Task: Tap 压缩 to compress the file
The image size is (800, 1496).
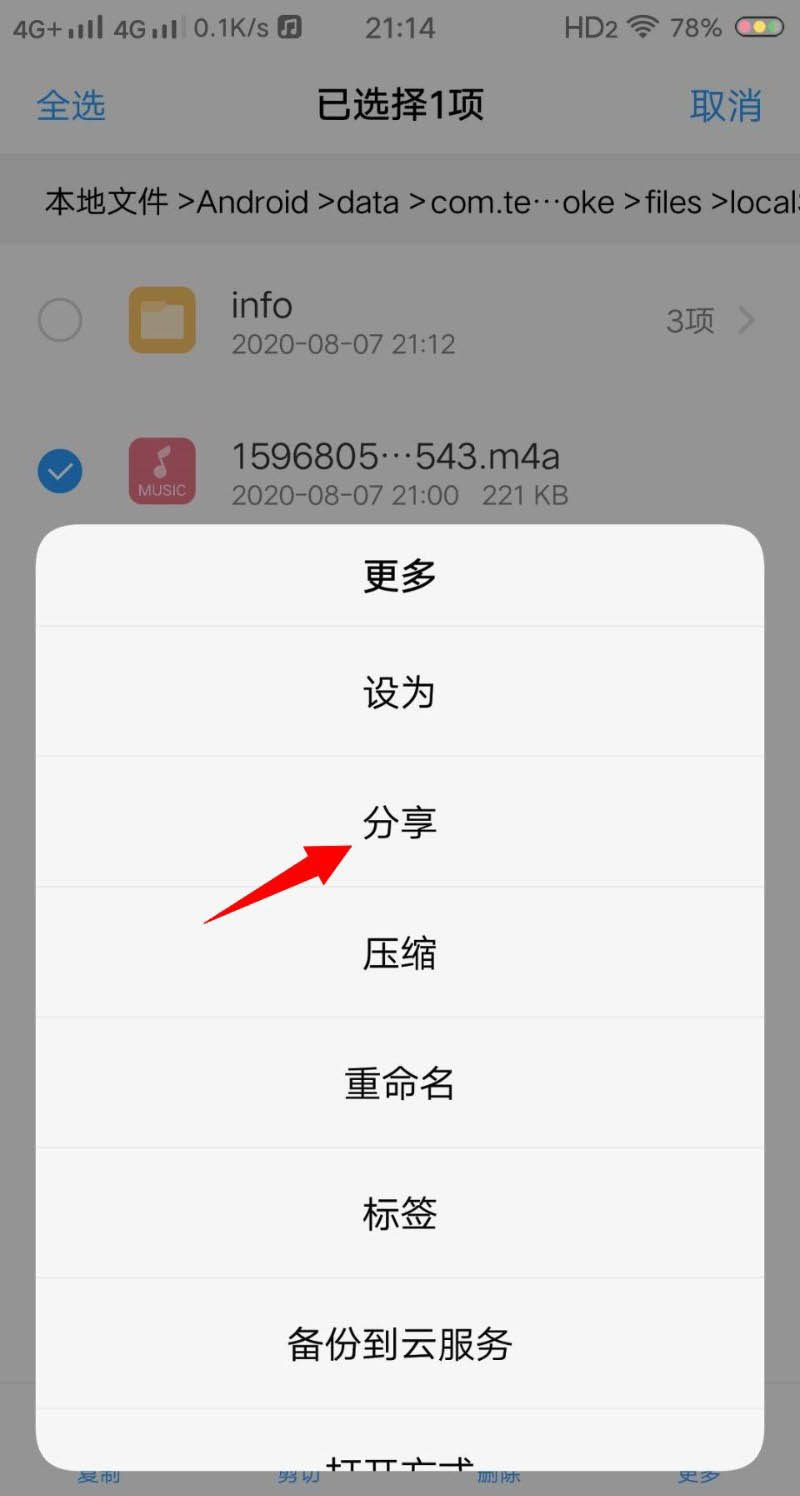Action: (x=400, y=953)
